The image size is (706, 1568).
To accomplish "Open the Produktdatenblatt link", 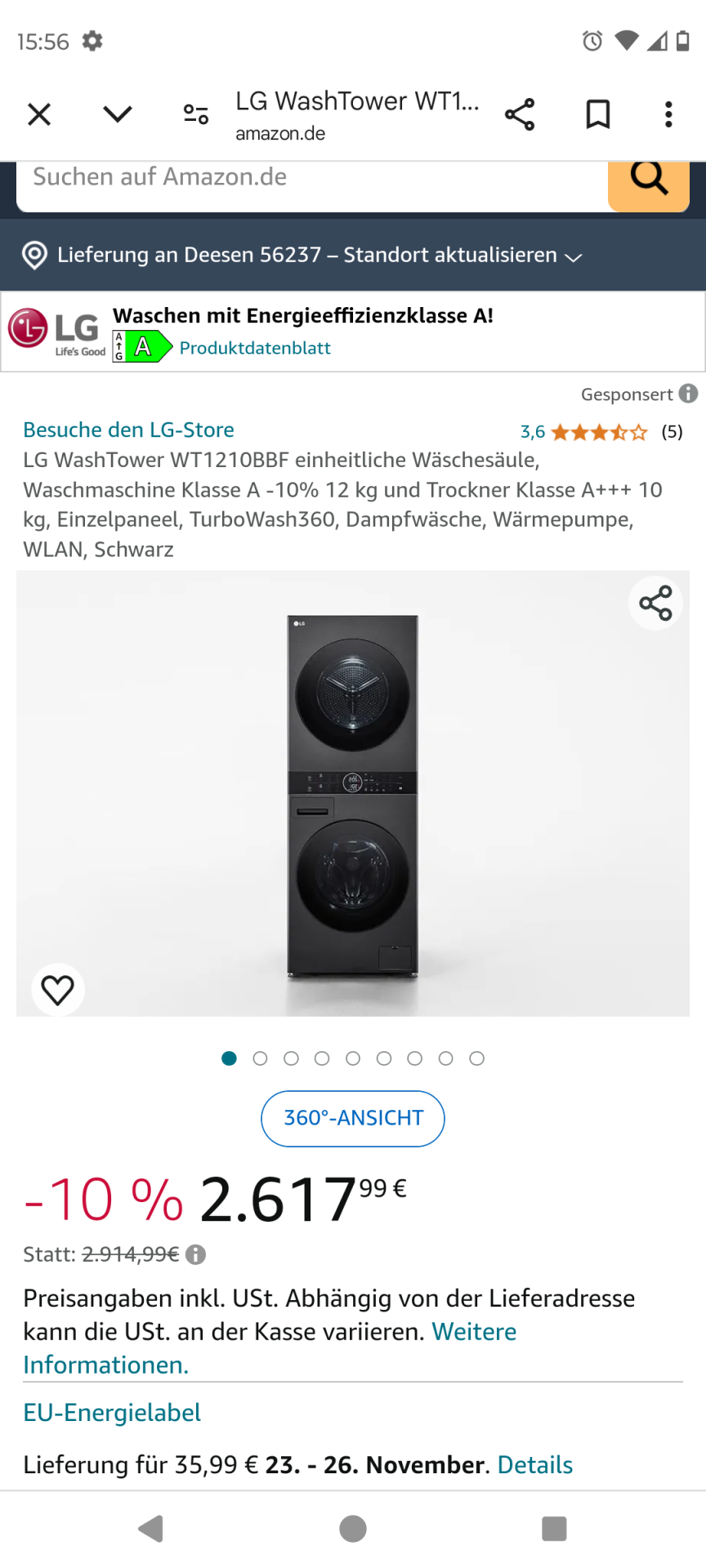I will pyautogui.click(x=255, y=349).
